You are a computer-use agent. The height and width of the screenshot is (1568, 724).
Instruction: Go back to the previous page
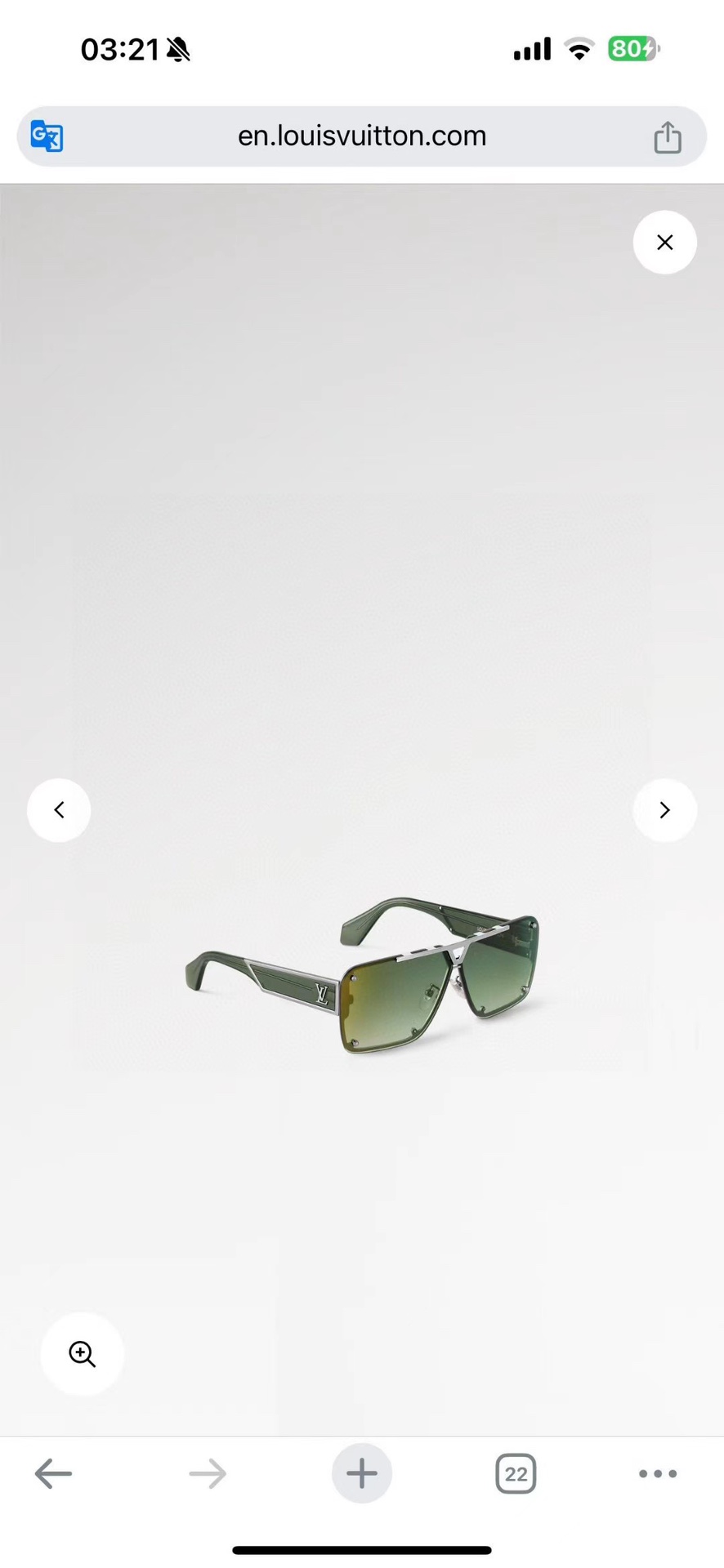[x=54, y=1473]
